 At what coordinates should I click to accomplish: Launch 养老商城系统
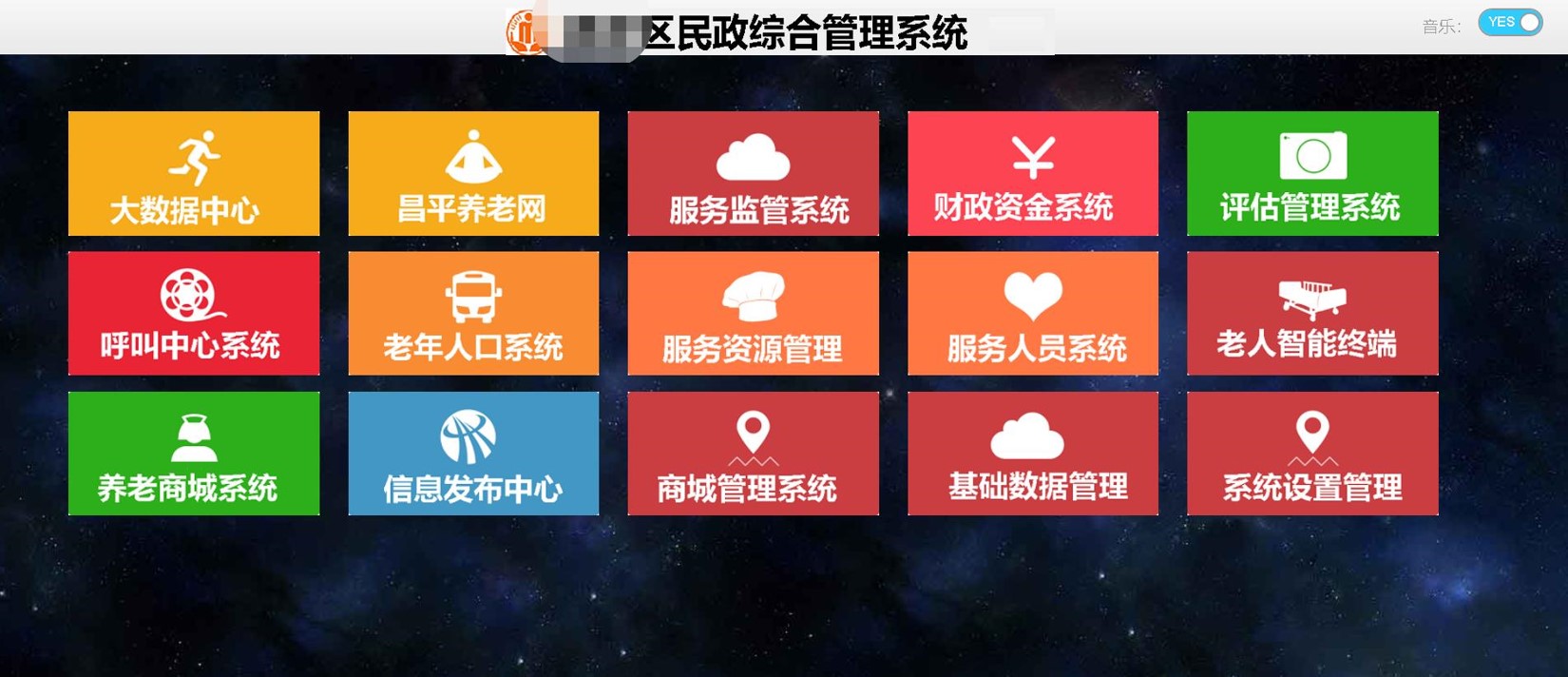194,454
